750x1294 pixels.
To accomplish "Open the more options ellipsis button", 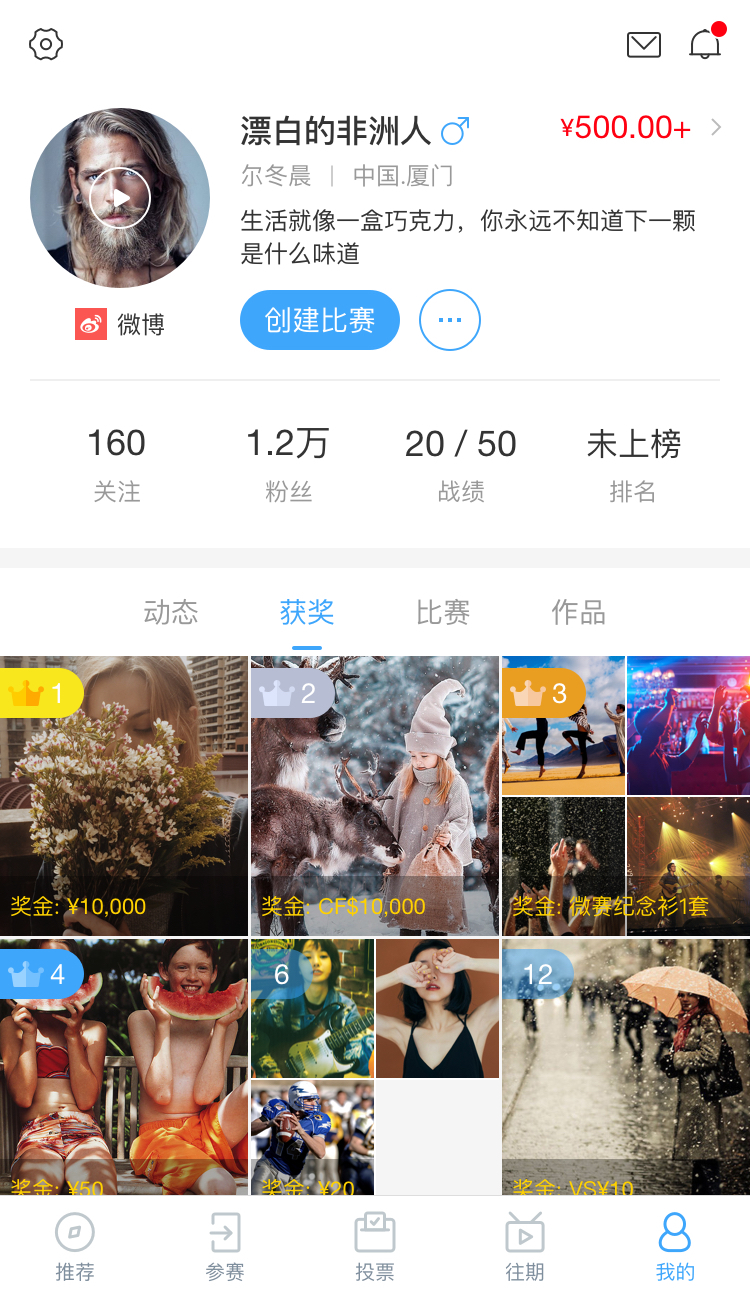I will click(450, 320).
